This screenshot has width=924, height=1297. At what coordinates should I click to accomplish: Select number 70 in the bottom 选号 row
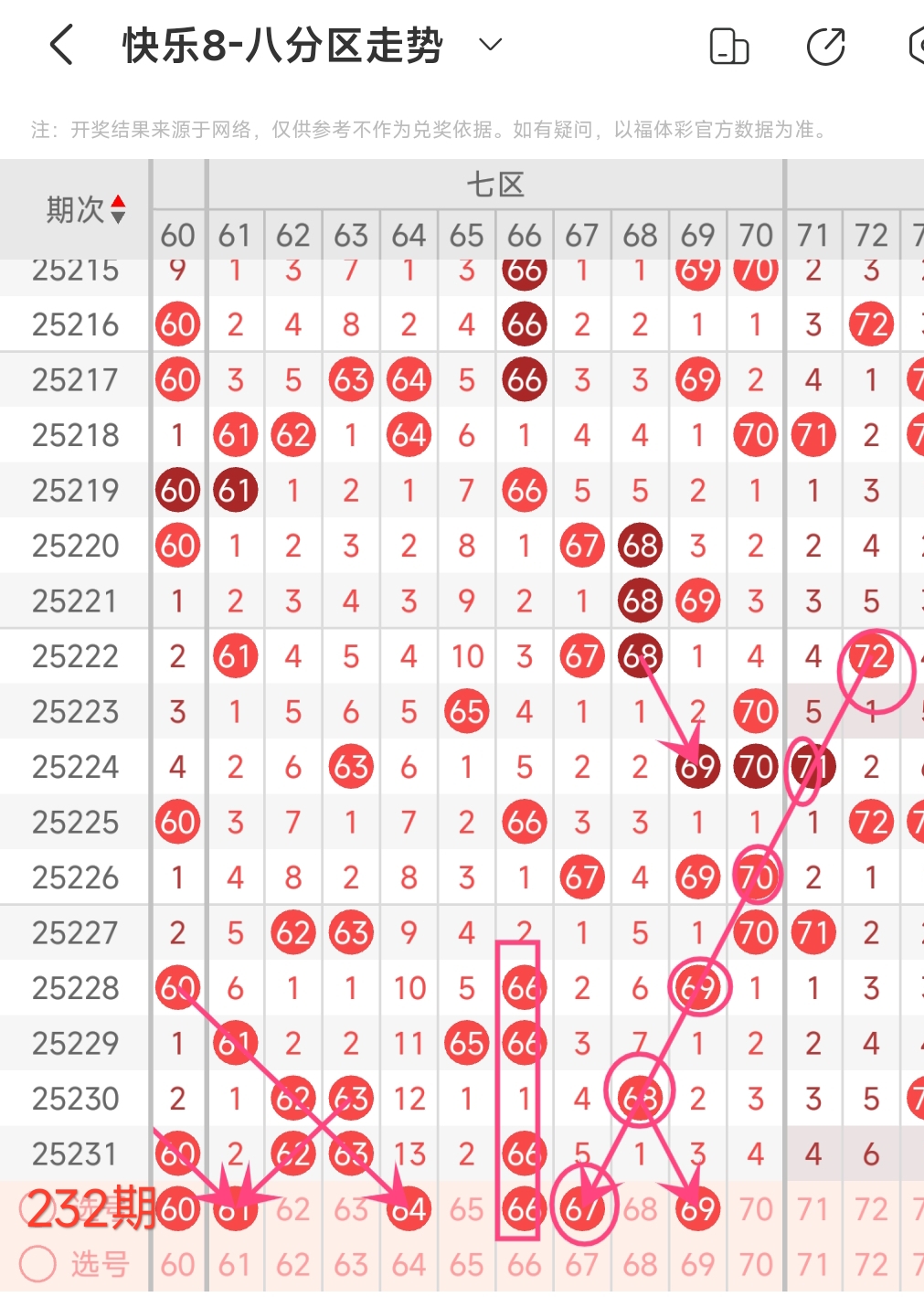tap(756, 1265)
